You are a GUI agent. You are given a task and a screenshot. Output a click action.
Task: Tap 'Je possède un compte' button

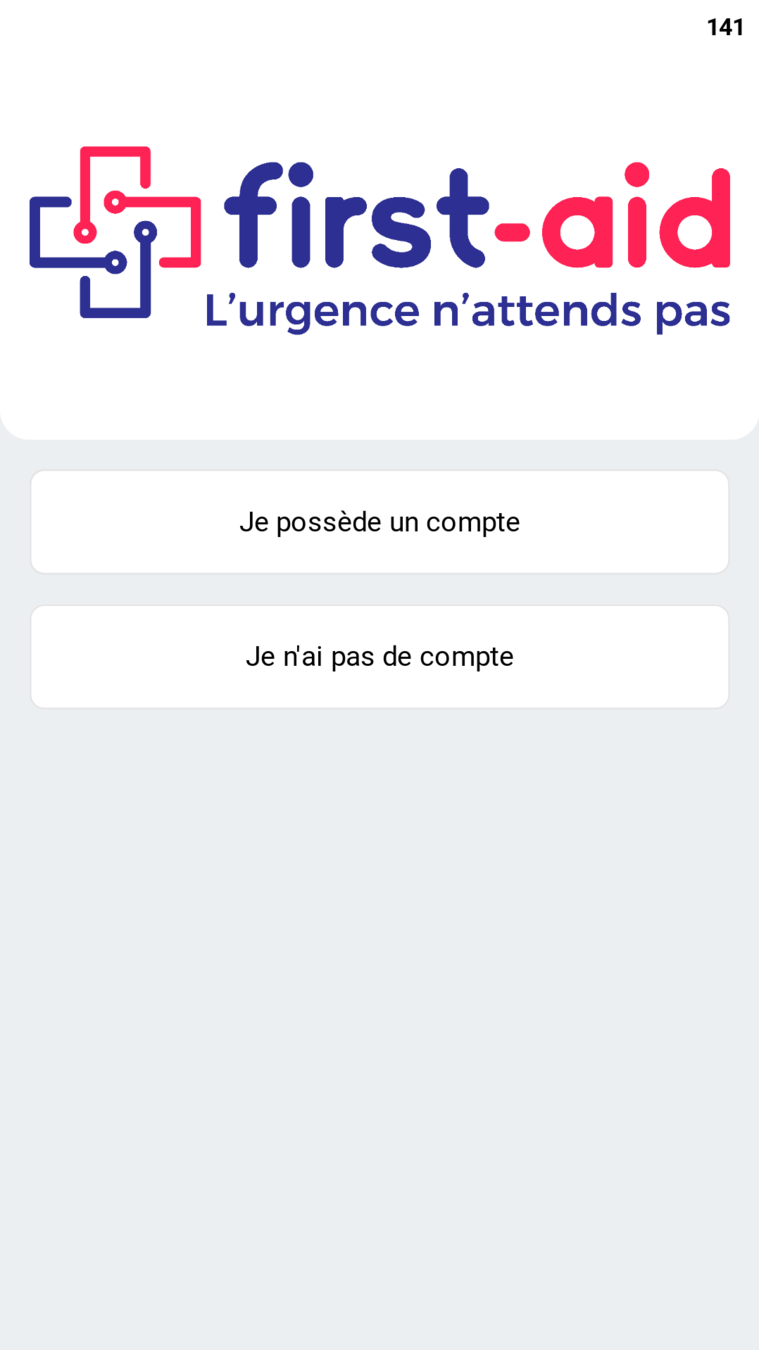[379, 522]
